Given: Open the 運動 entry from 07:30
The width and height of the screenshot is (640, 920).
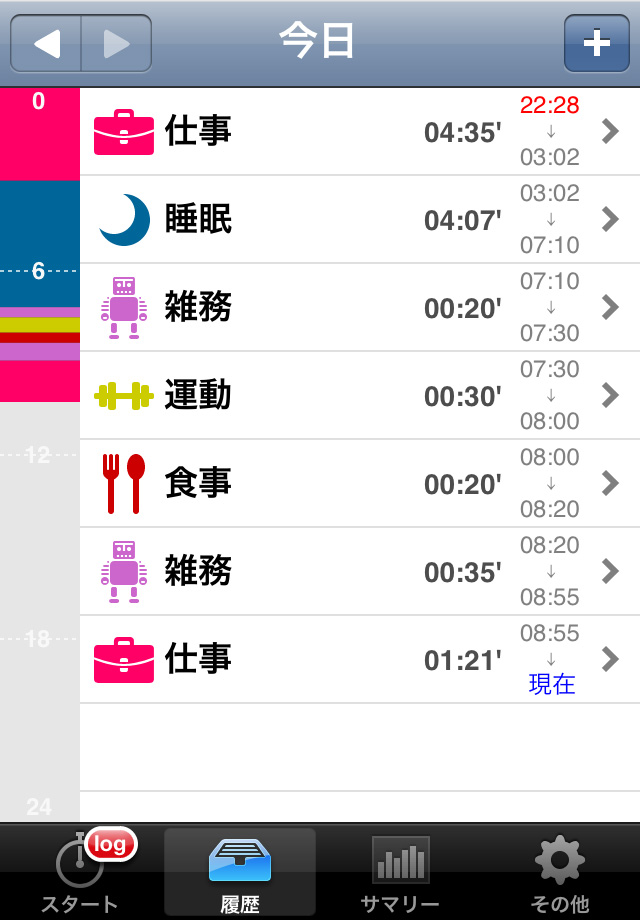Looking at the screenshot, I should 360,396.
